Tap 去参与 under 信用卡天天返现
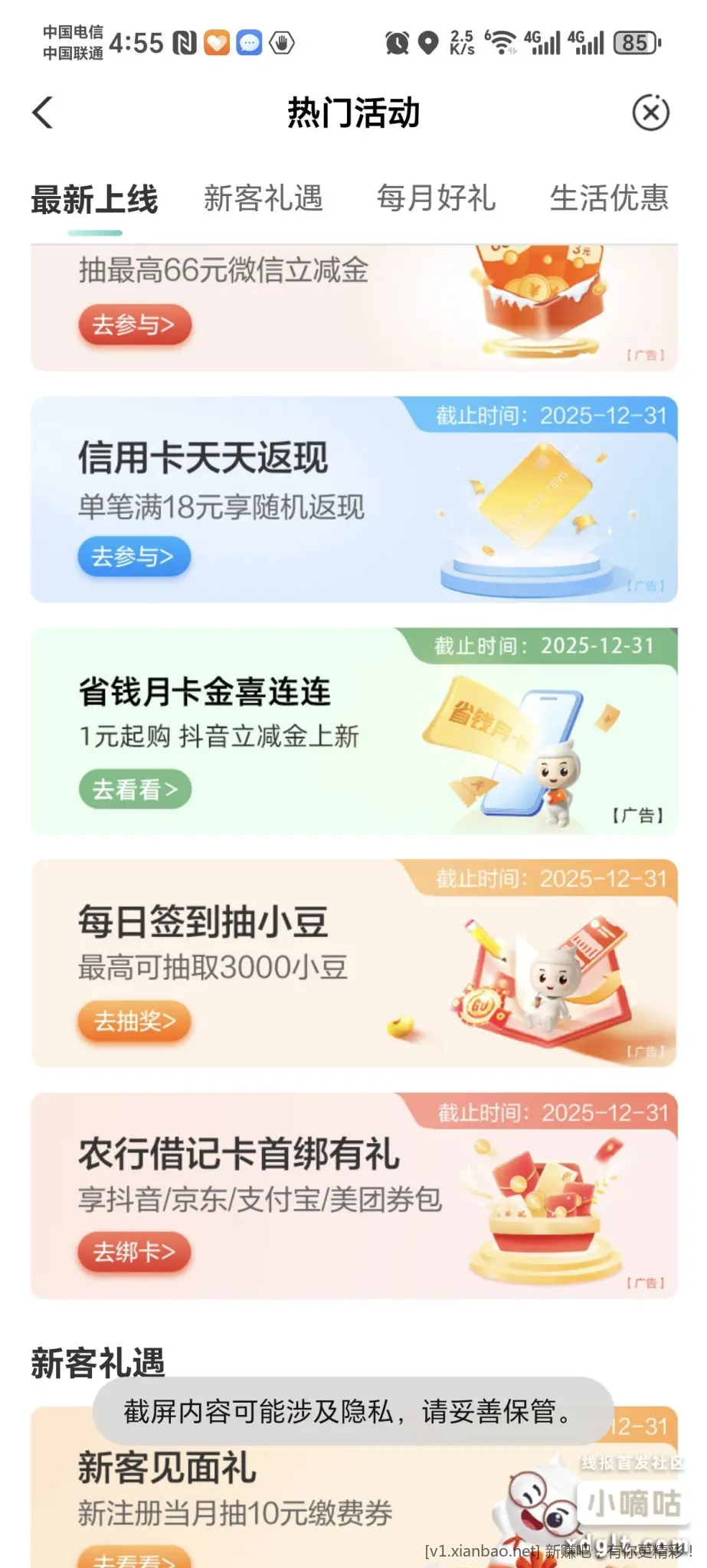This screenshot has width=707, height=1568. (133, 557)
